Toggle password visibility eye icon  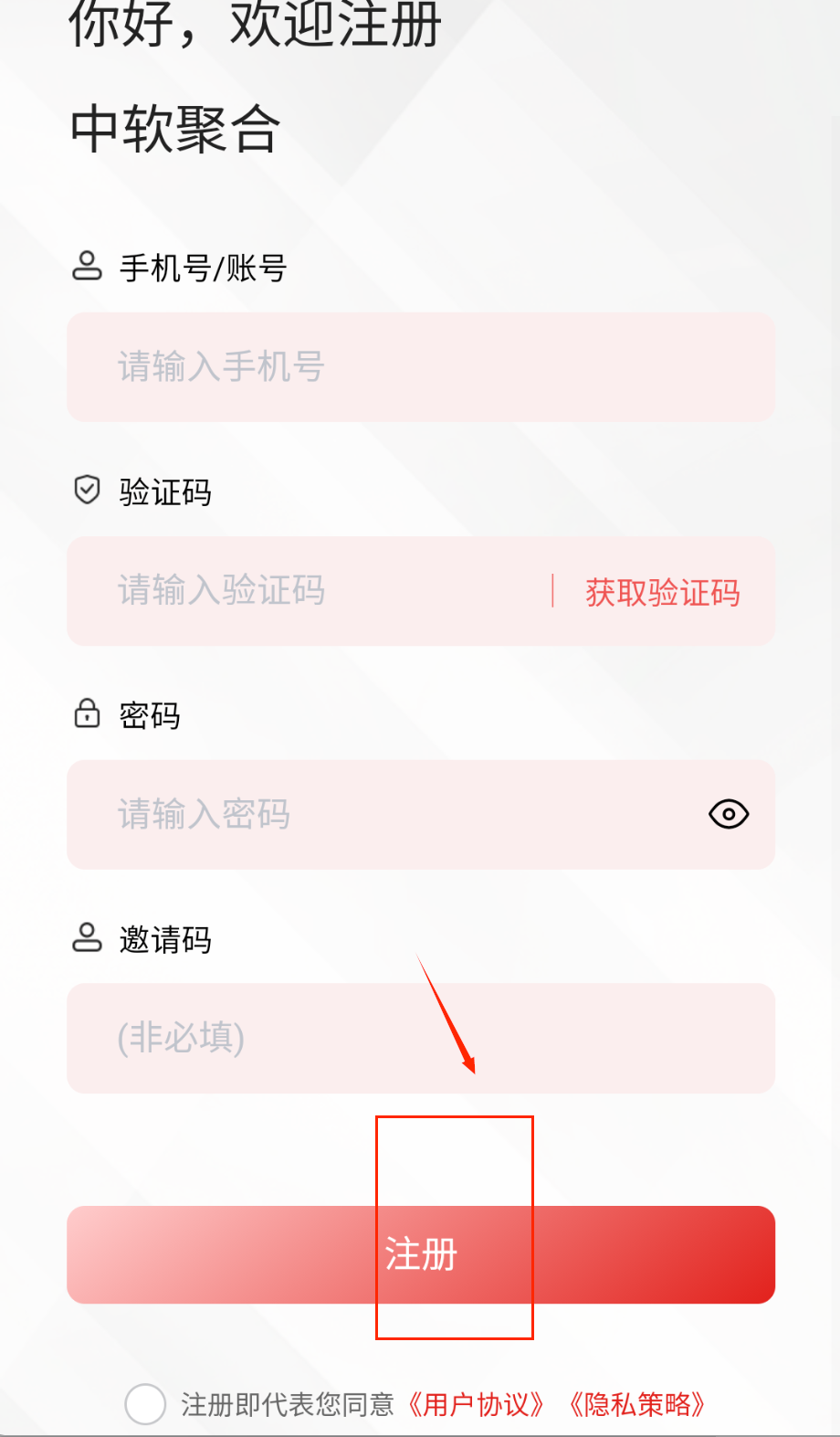coord(729,814)
